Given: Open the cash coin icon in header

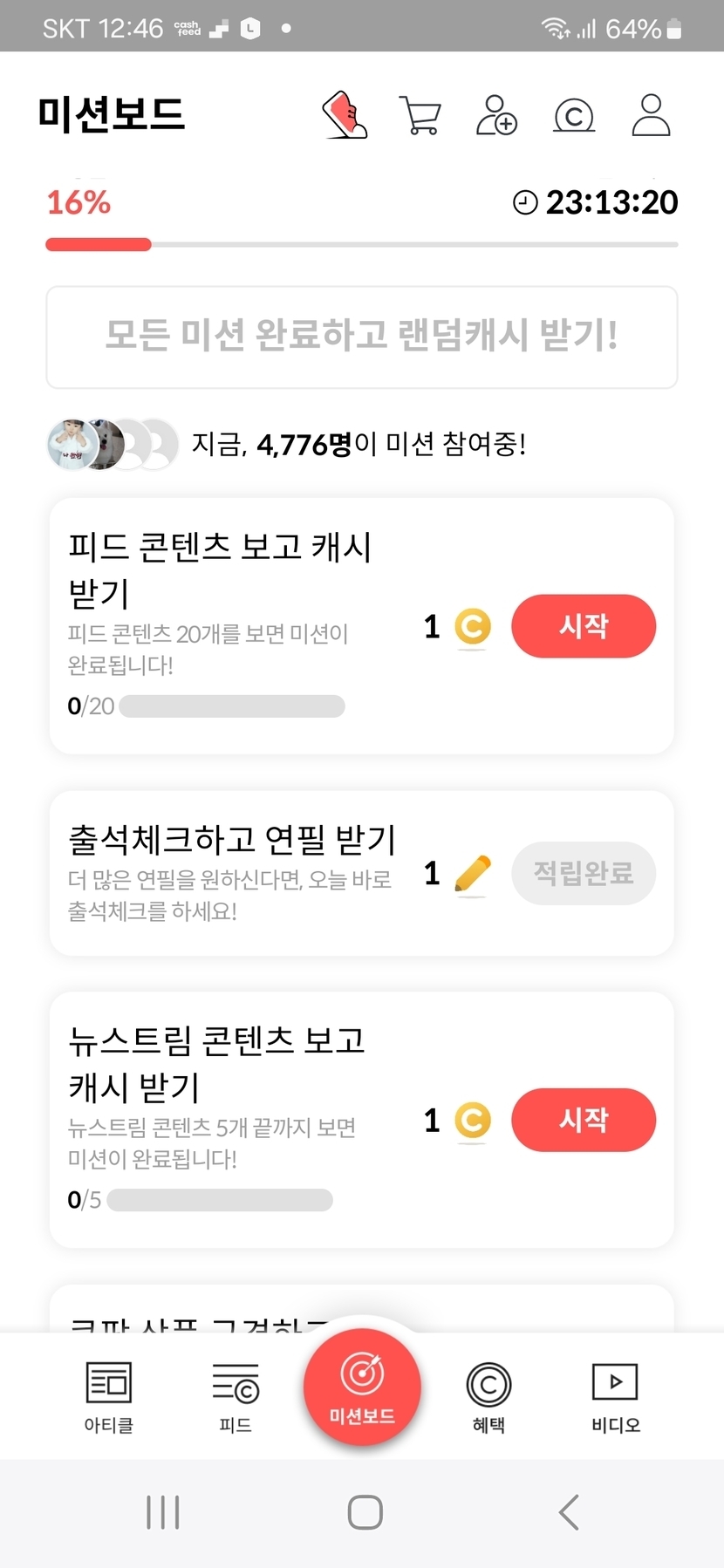Looking at the screenshot, I should 574,115.
